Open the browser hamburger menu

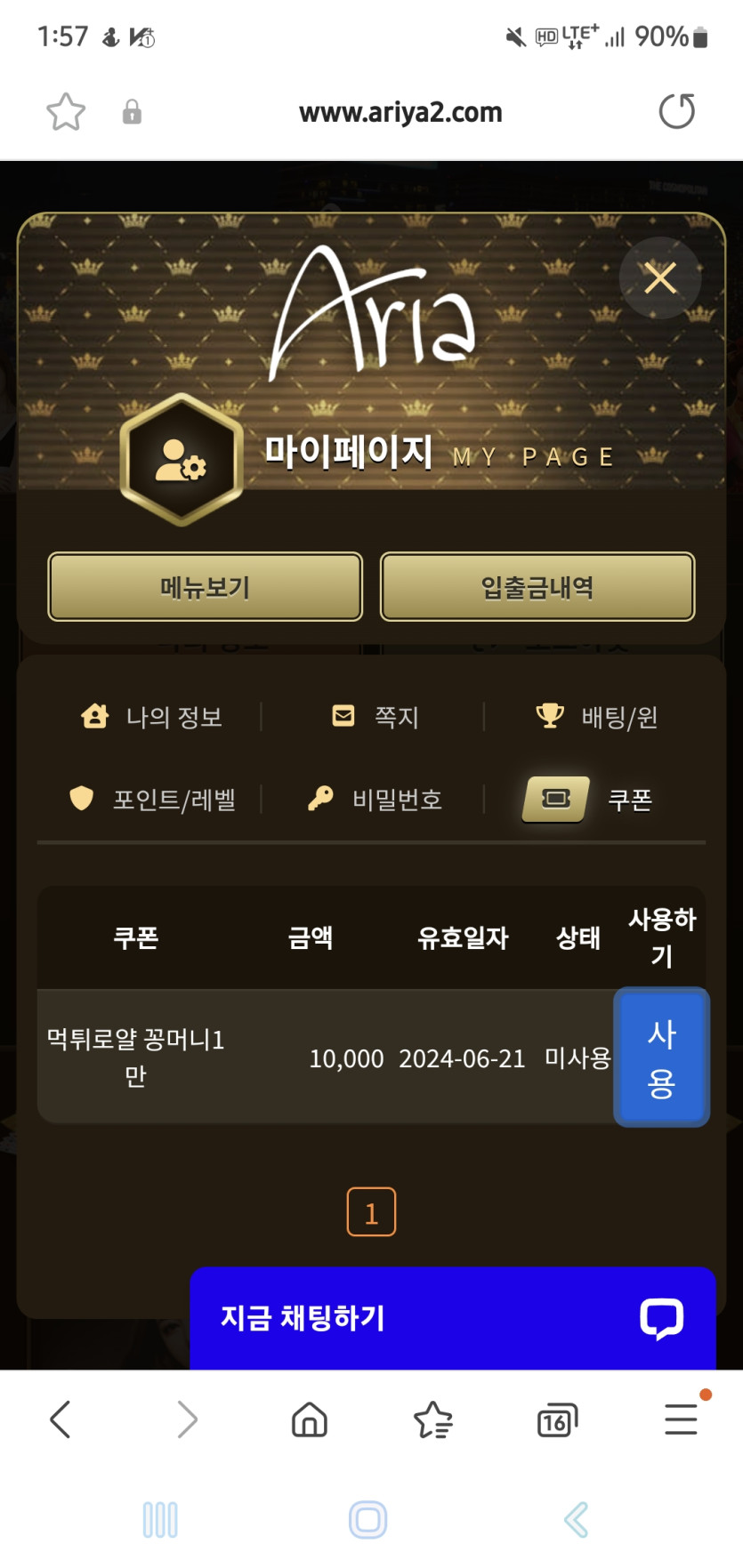pos(681,1419)
